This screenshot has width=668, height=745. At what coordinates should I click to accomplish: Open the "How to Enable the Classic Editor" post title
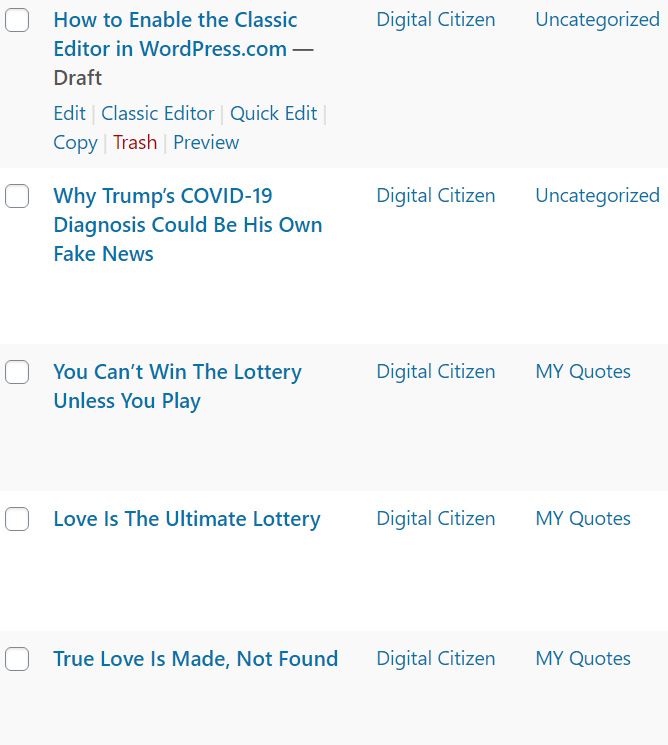point(175,34)
